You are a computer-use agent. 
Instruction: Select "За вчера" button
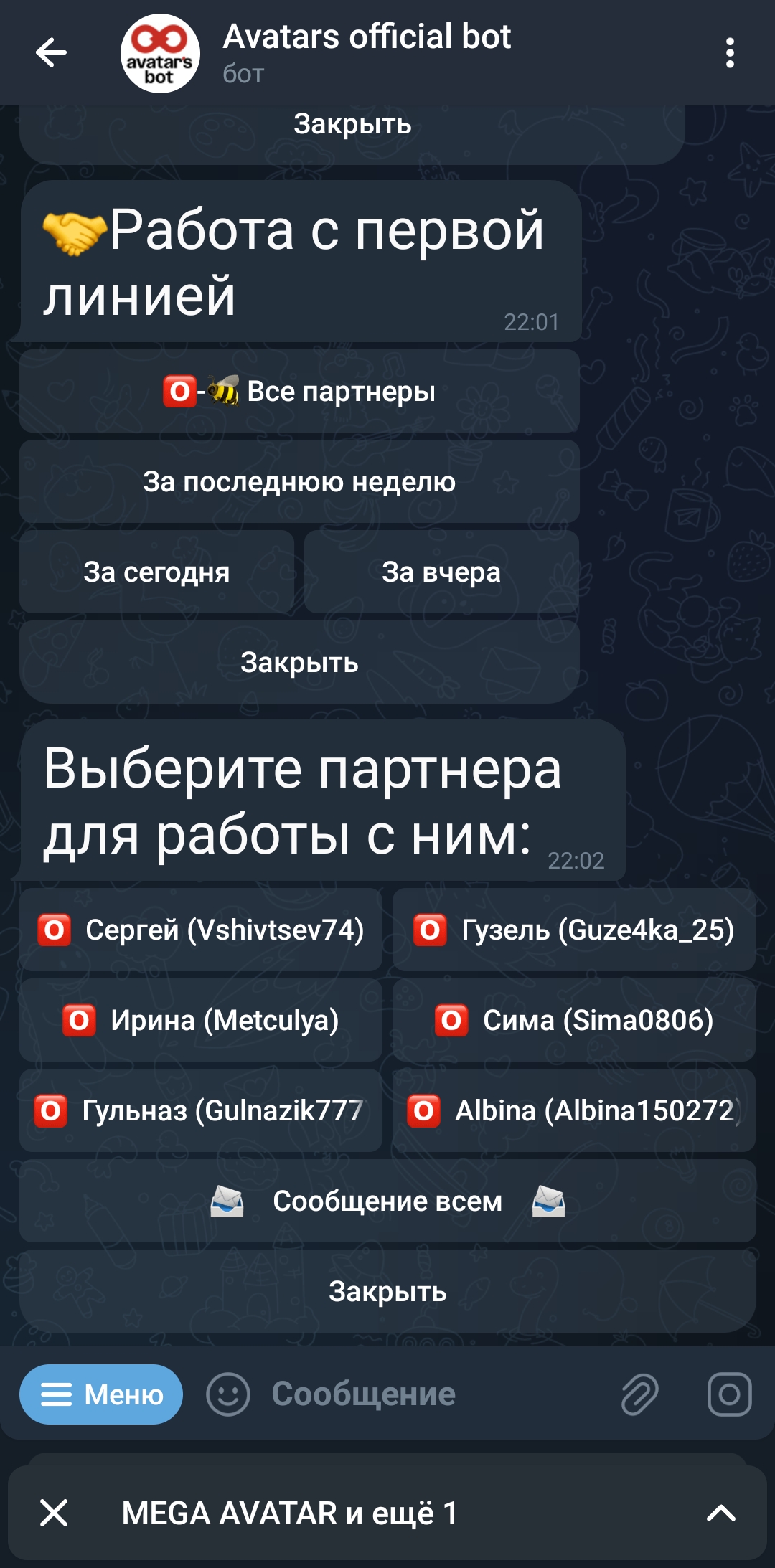[x=441, y=572]
